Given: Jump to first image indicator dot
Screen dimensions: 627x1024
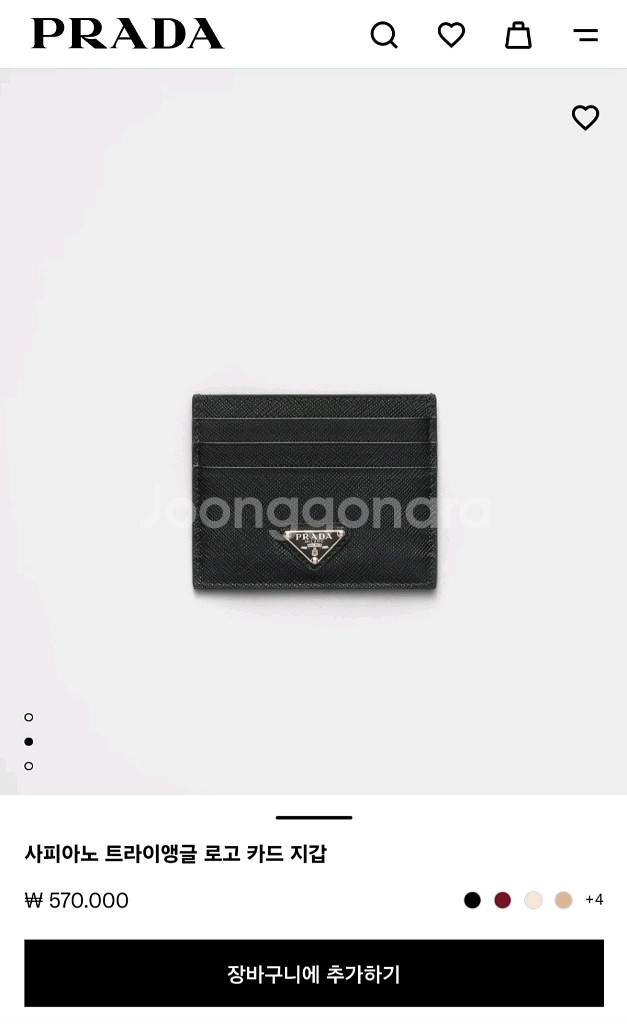Looking at the screenshot, I should click(29, 717).
